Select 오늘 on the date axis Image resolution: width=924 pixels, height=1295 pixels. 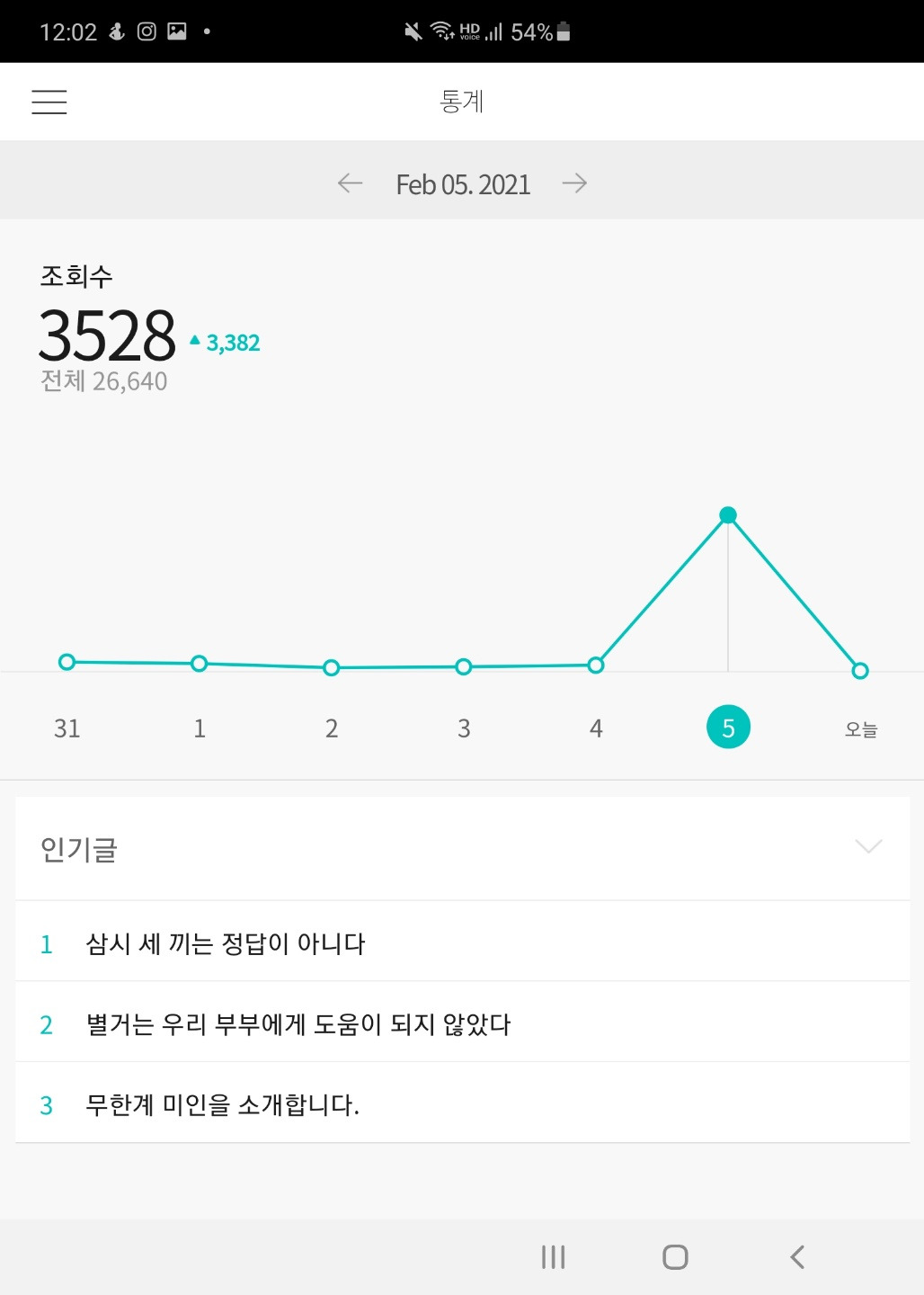pos(859,728)
